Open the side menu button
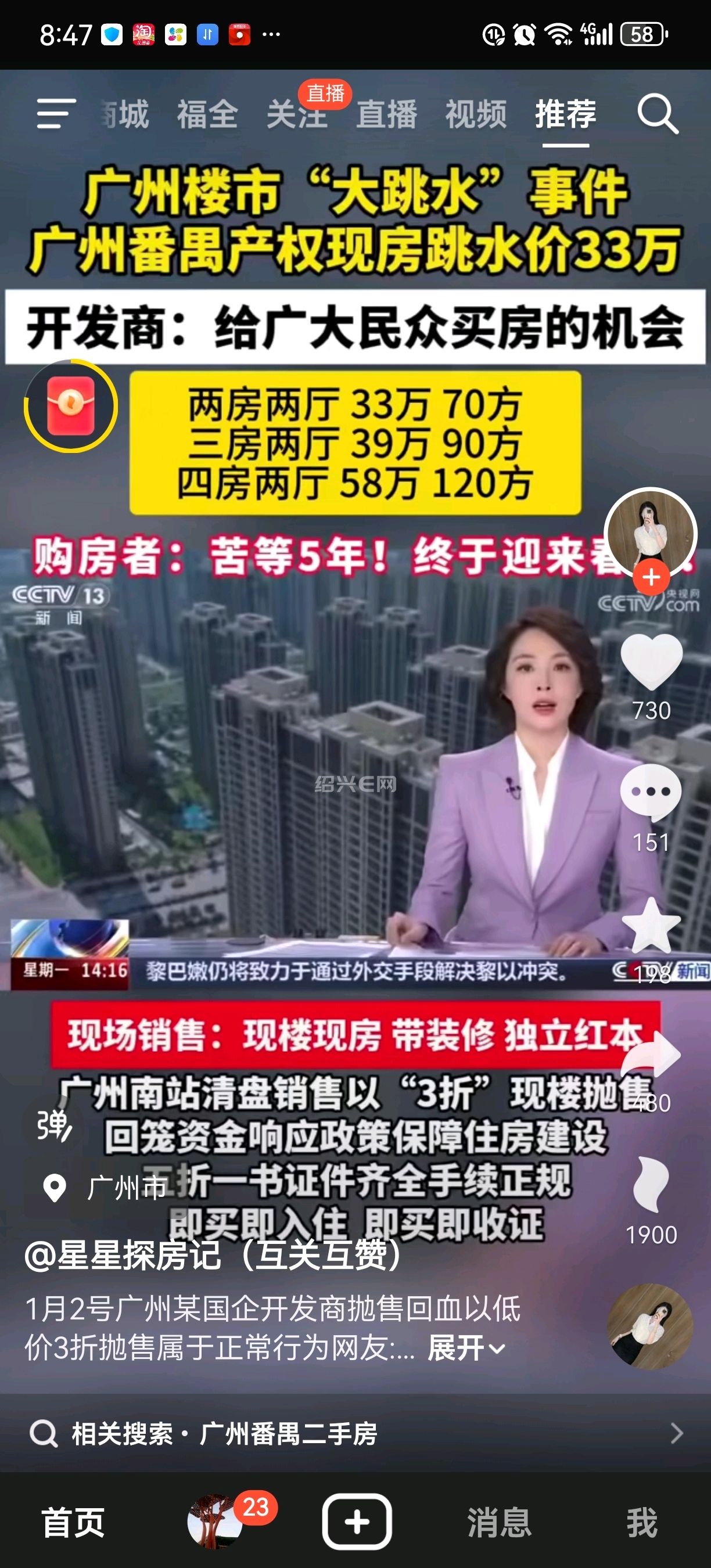 pos(56,114)
